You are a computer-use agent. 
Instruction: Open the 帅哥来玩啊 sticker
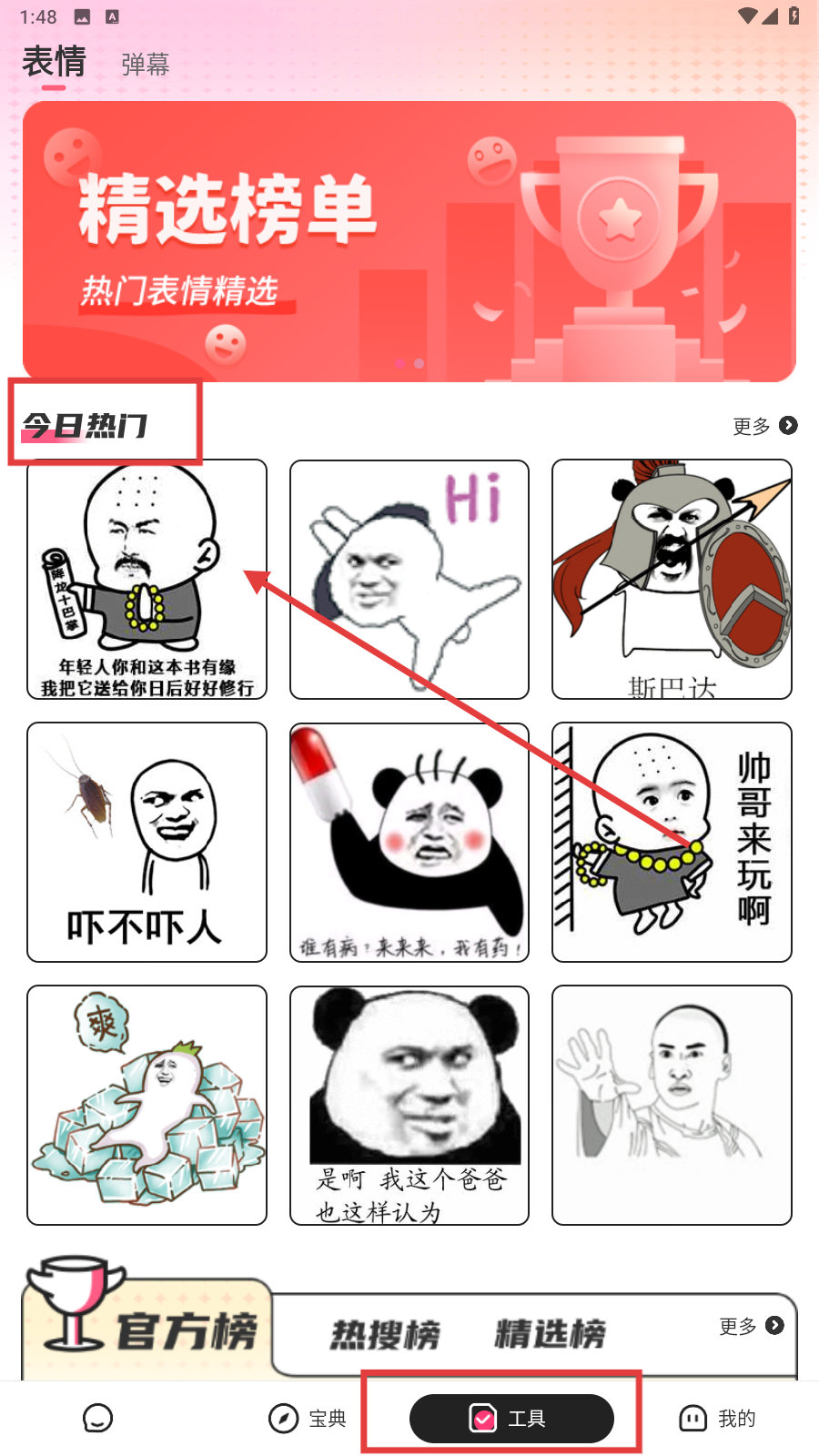[x=672, y=842]
